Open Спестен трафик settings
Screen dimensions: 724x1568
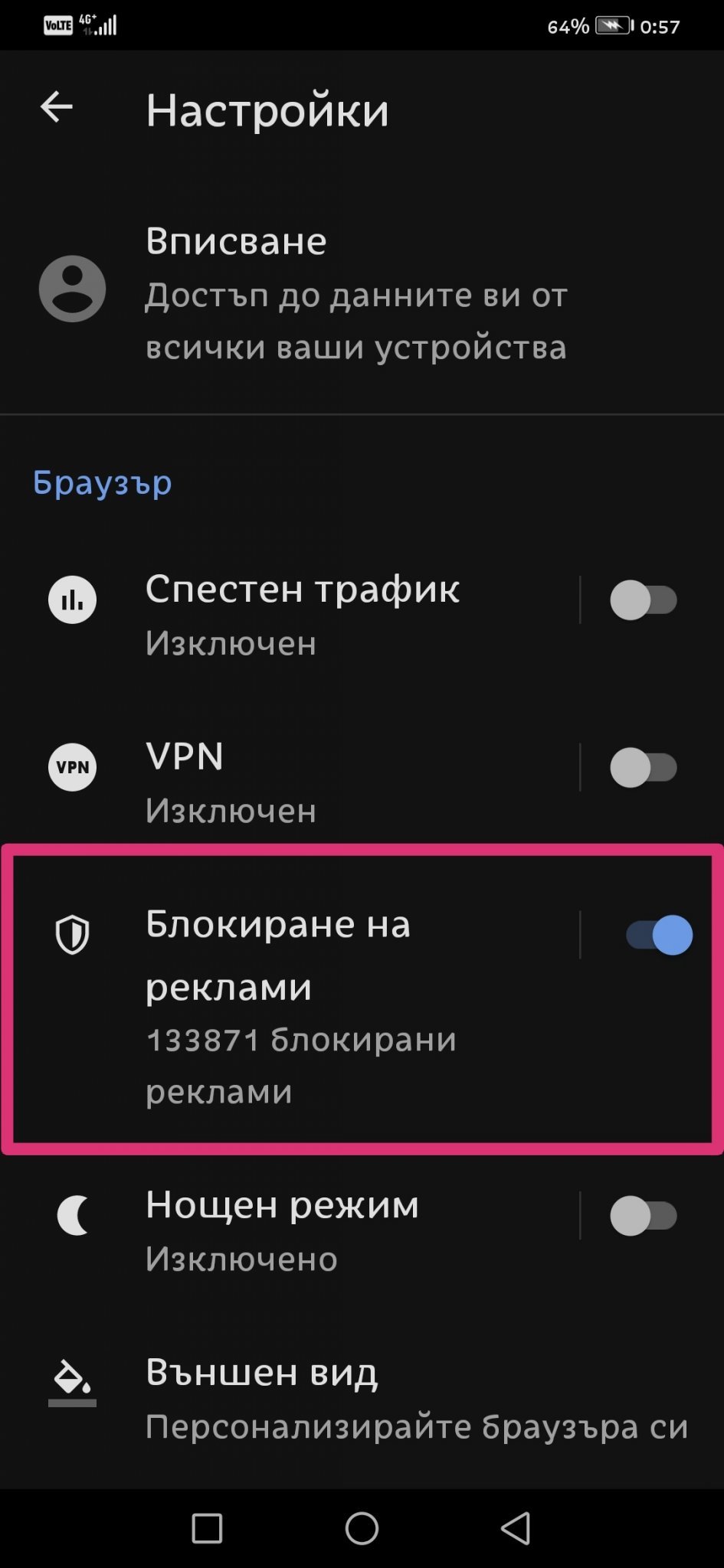coord(290,616)
